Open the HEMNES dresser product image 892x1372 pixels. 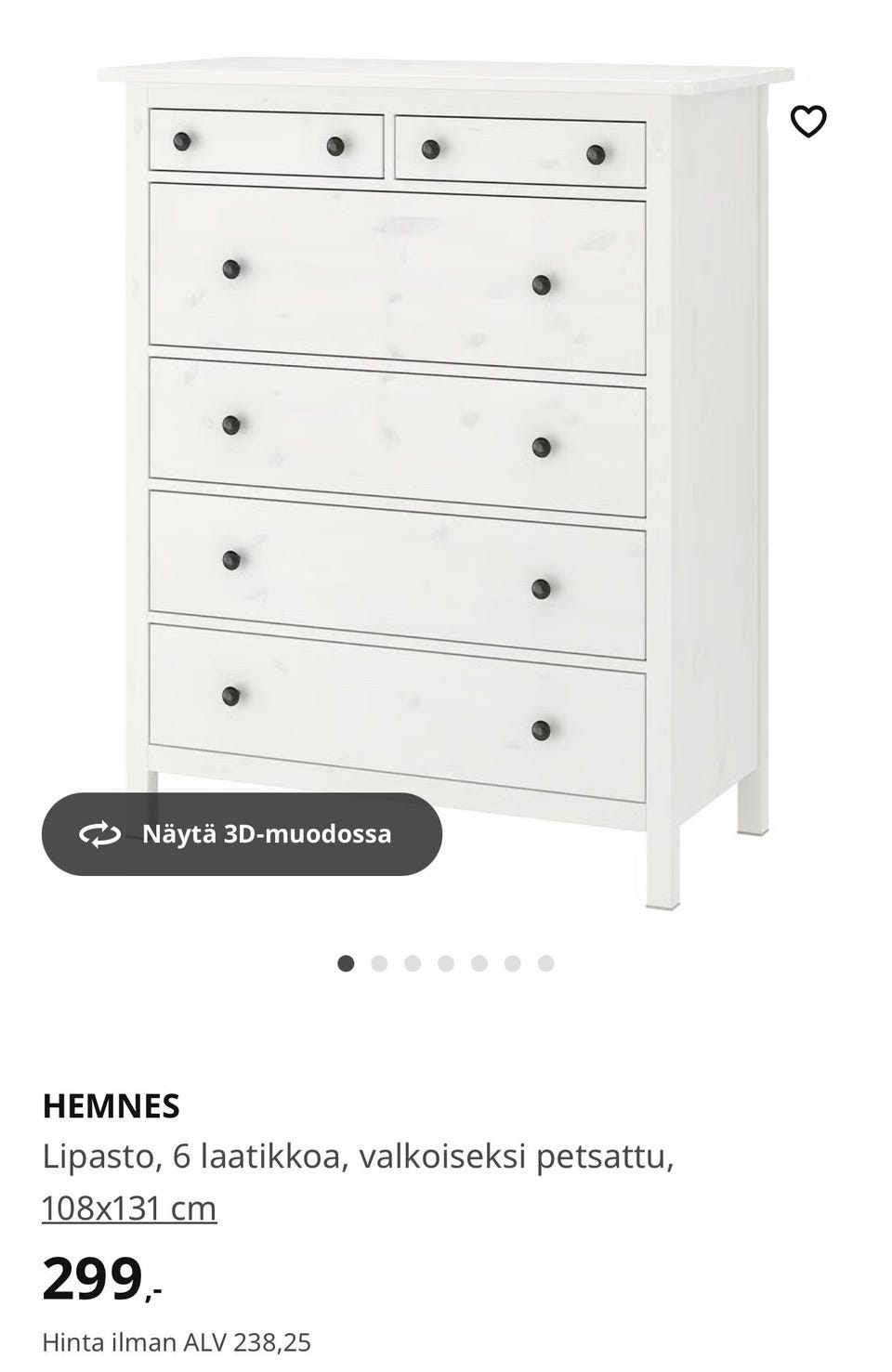pyautogui.click(x=446, y=446)
